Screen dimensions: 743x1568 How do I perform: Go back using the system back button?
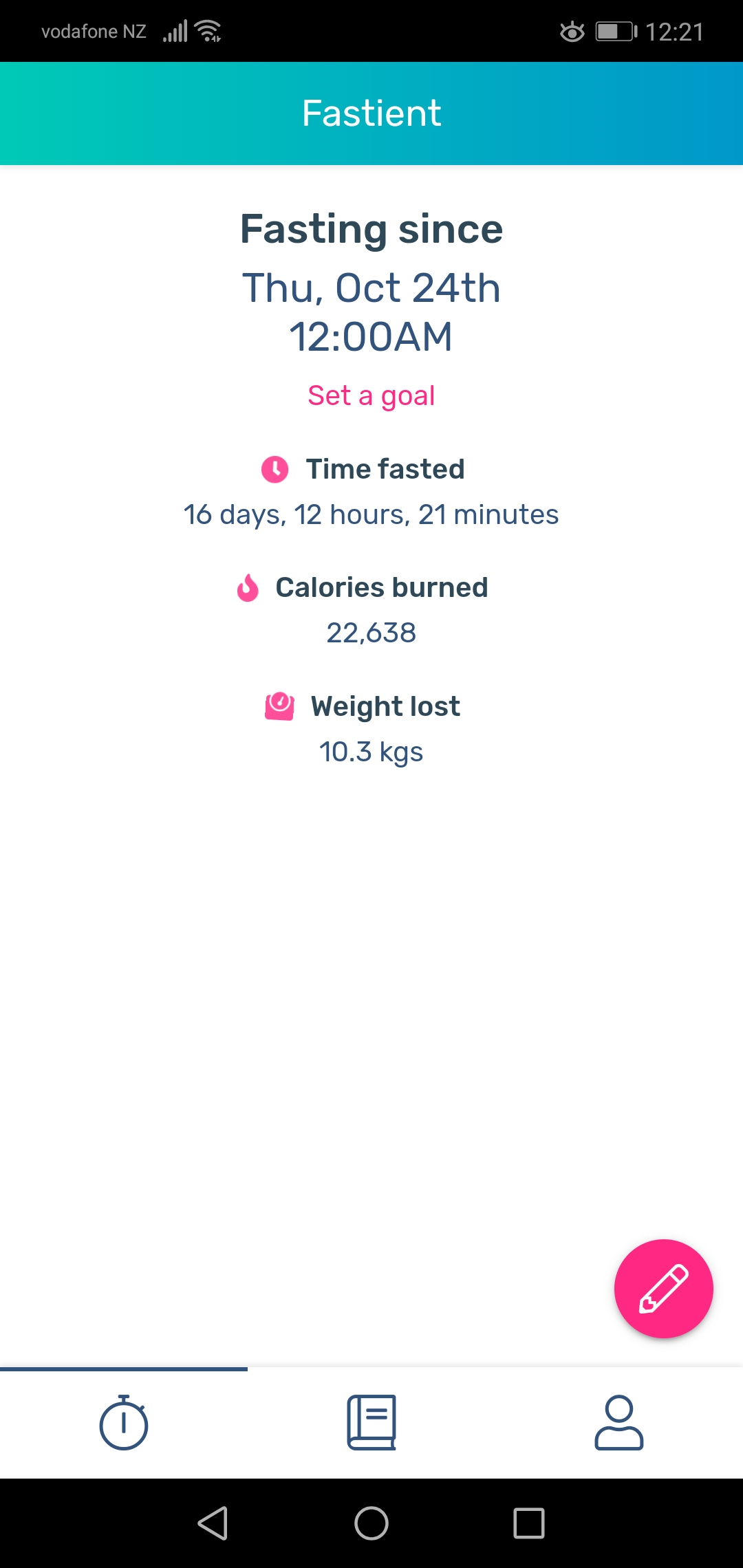click(x=213, y=1523)
